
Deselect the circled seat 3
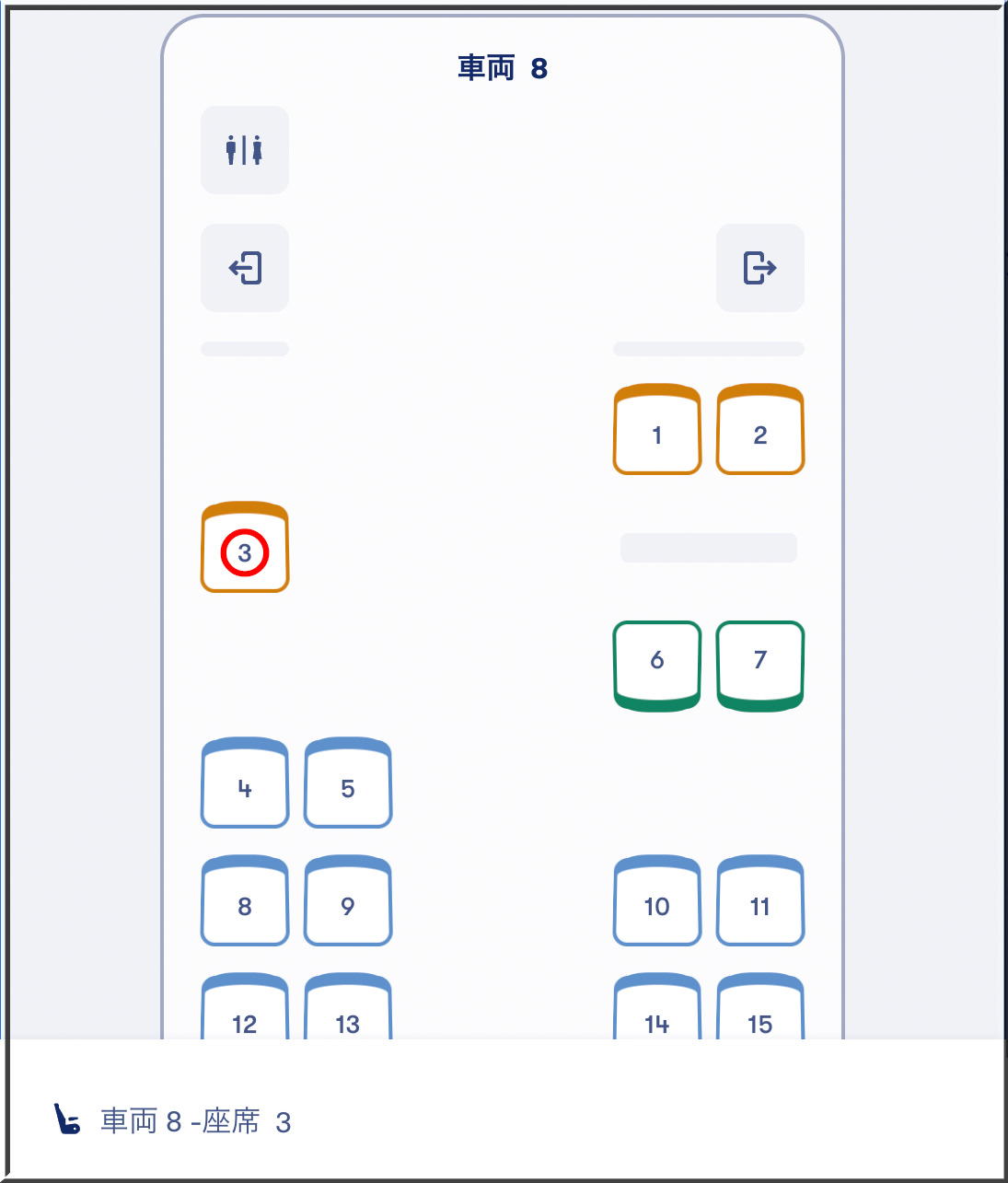point(245,550)
